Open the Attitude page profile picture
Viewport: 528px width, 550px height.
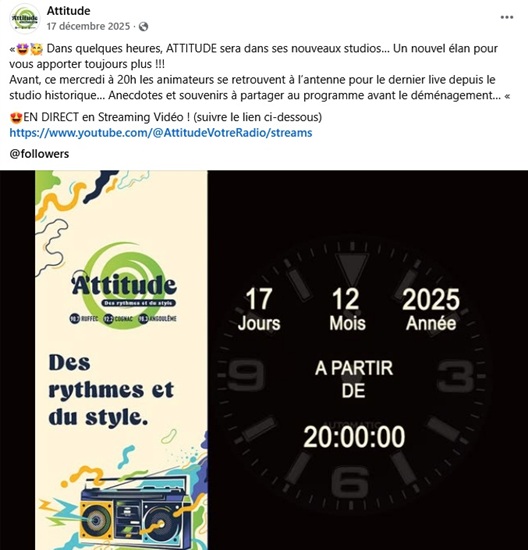tap(25, 18)
